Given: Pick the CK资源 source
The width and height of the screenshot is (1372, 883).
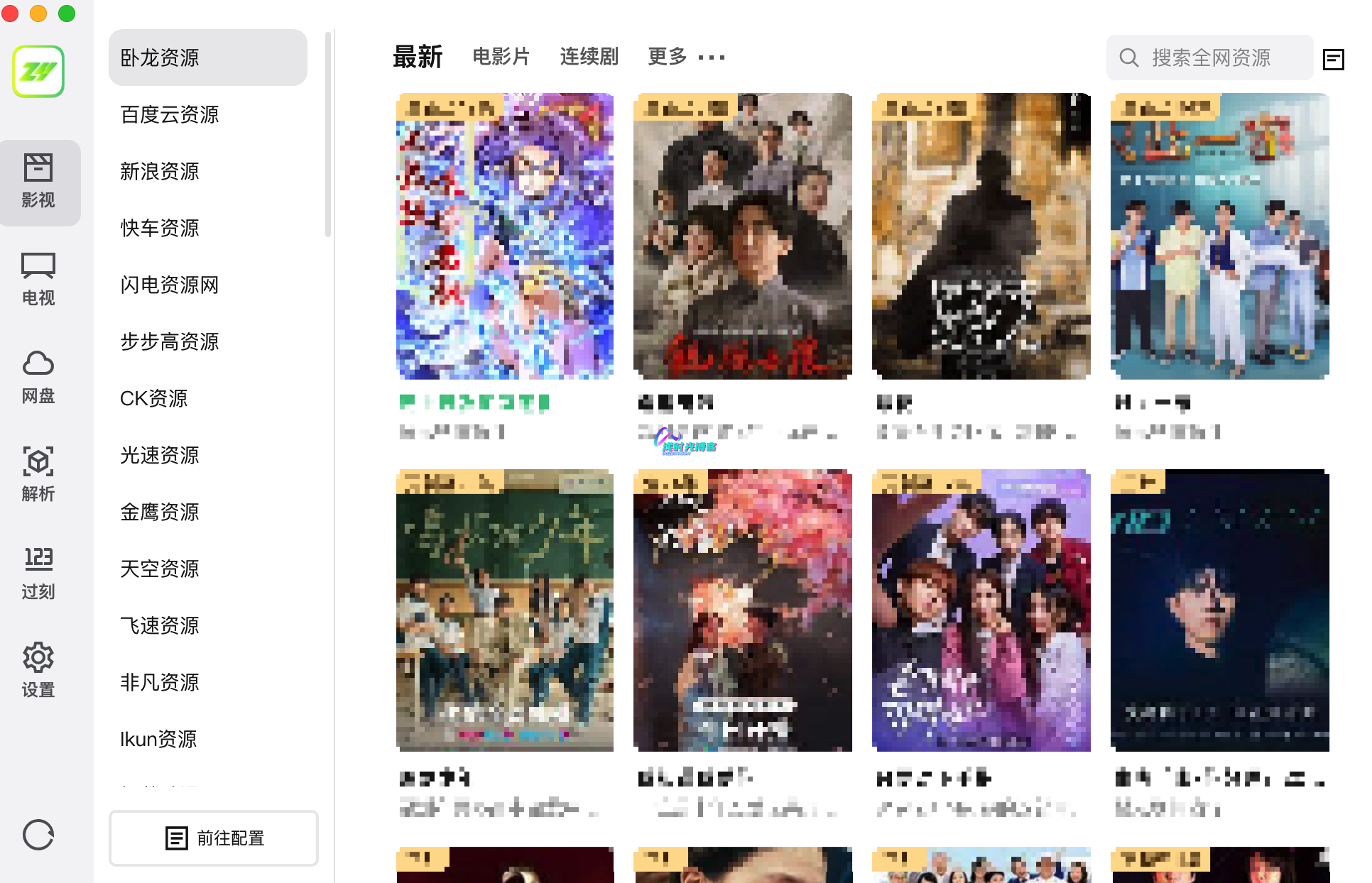Looking at the screenshot, I should (154, 398).
